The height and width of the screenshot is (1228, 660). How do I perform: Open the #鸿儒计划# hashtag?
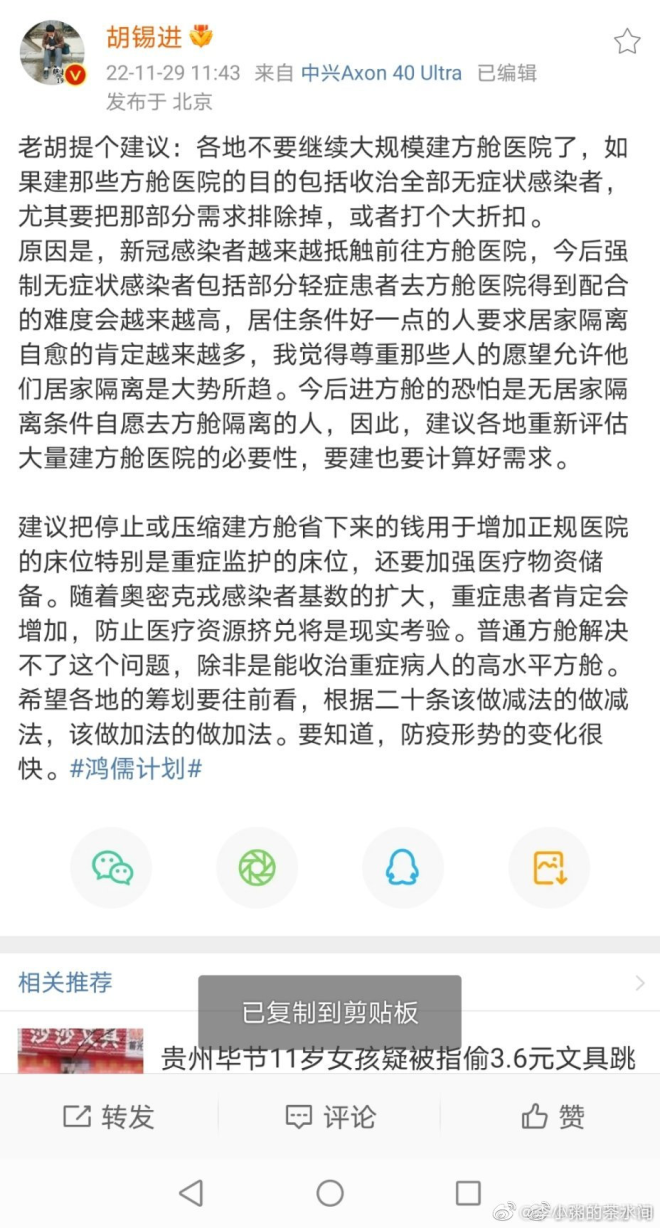[x=136, y=770]
